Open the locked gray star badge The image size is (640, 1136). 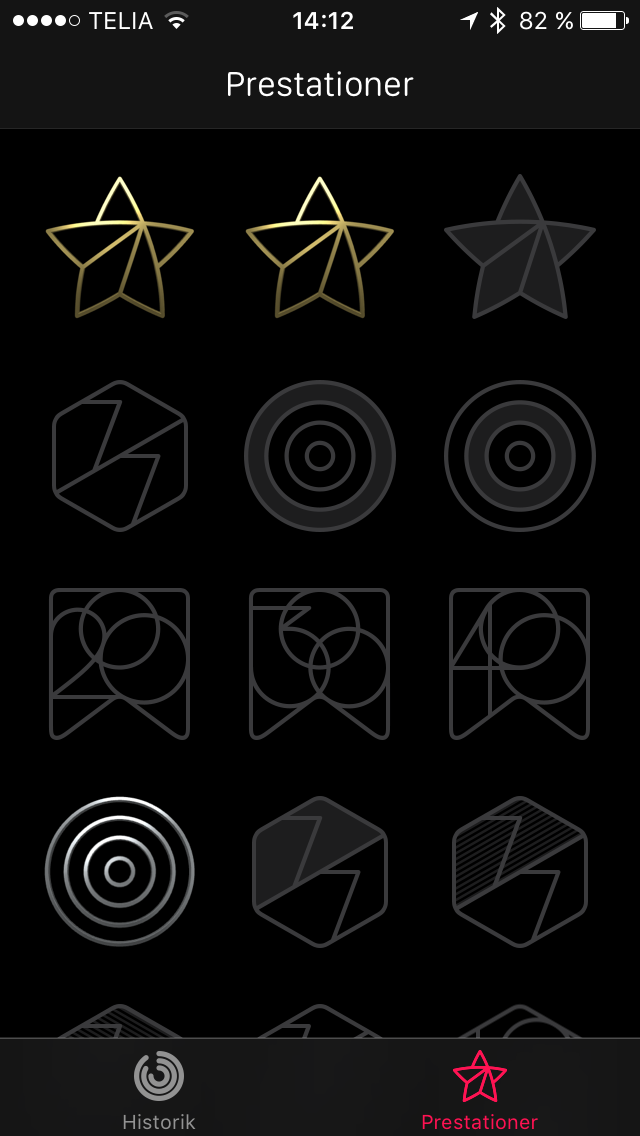[x=520, y=248]
